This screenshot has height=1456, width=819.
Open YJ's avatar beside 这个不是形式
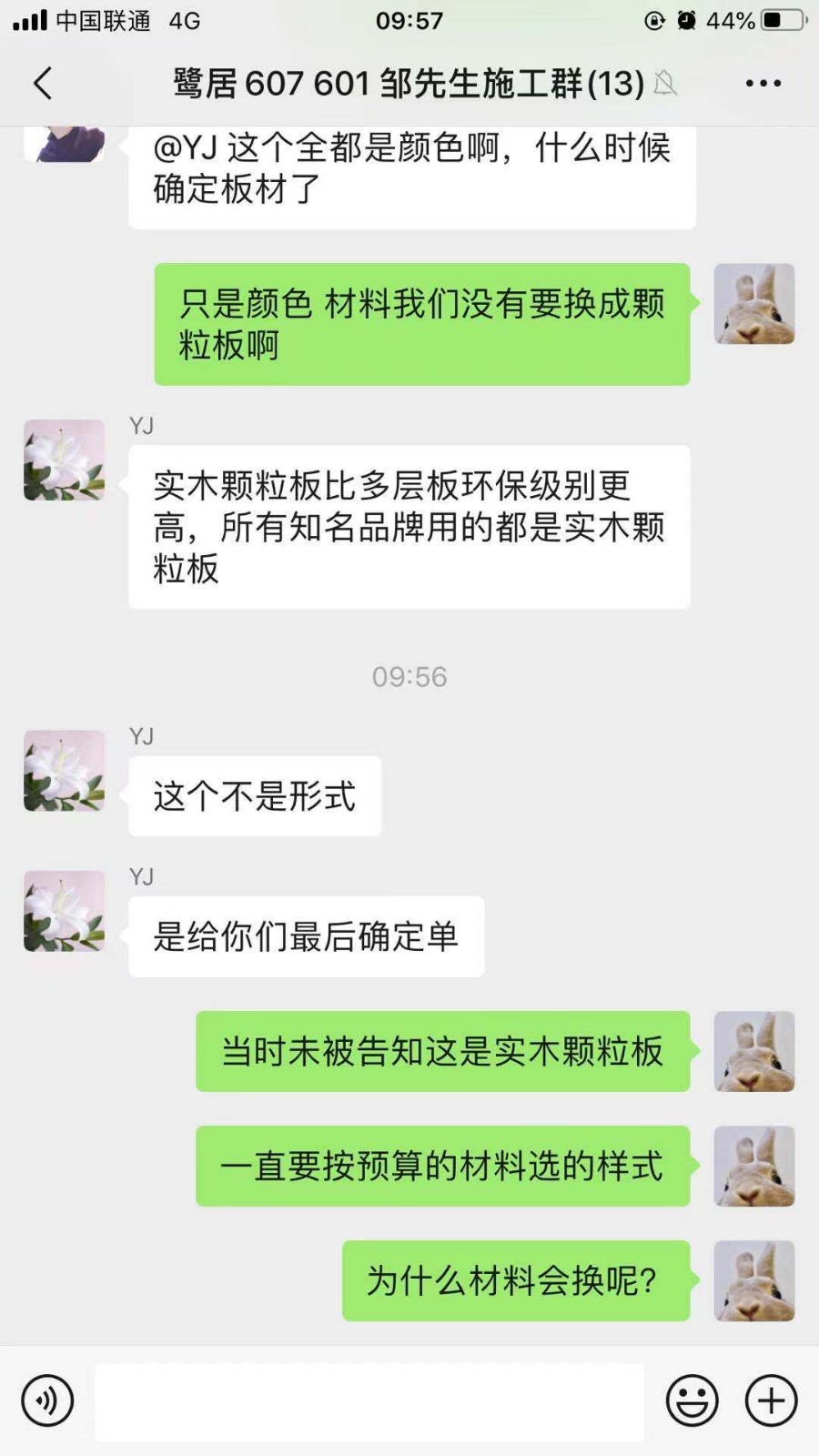(64, 770)
